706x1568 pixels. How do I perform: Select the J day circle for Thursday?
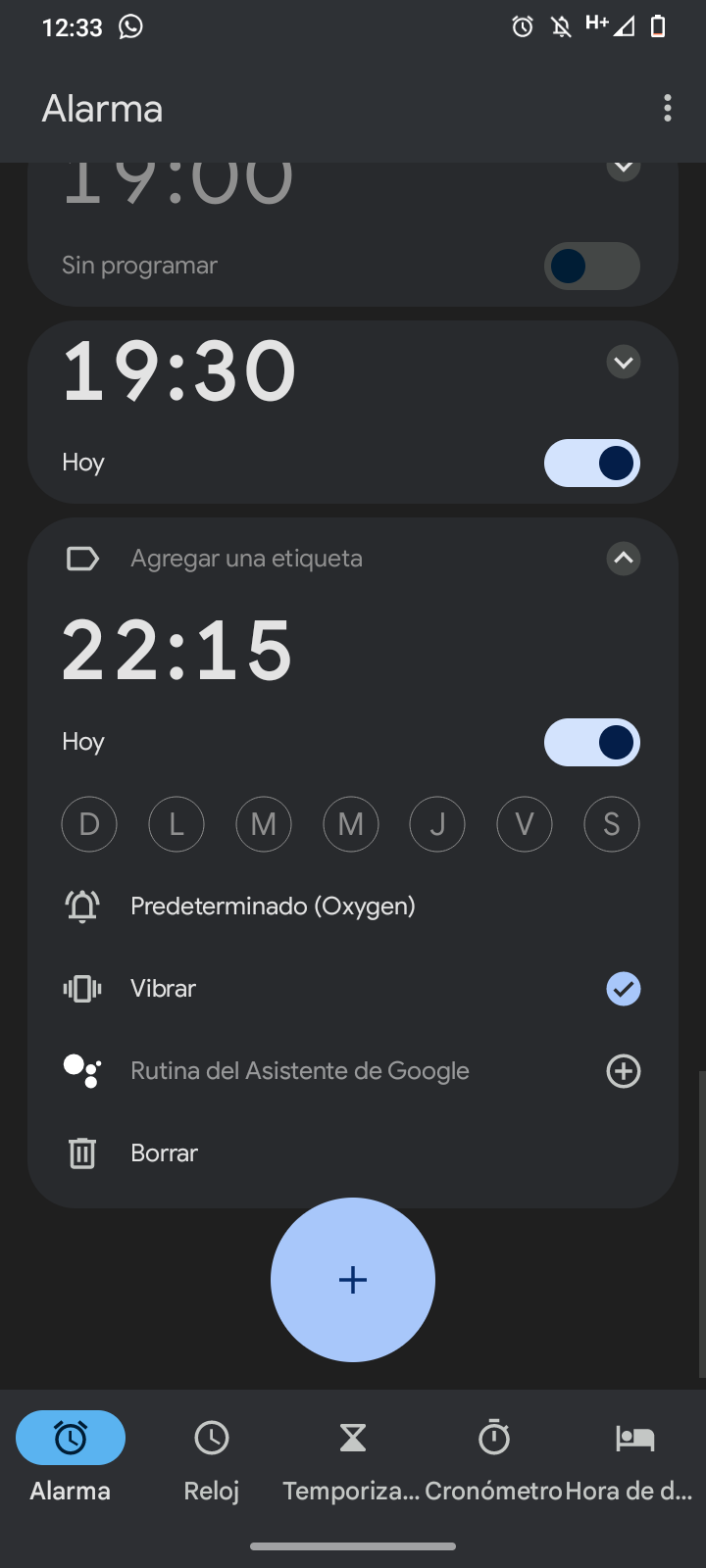coord(437,824)
